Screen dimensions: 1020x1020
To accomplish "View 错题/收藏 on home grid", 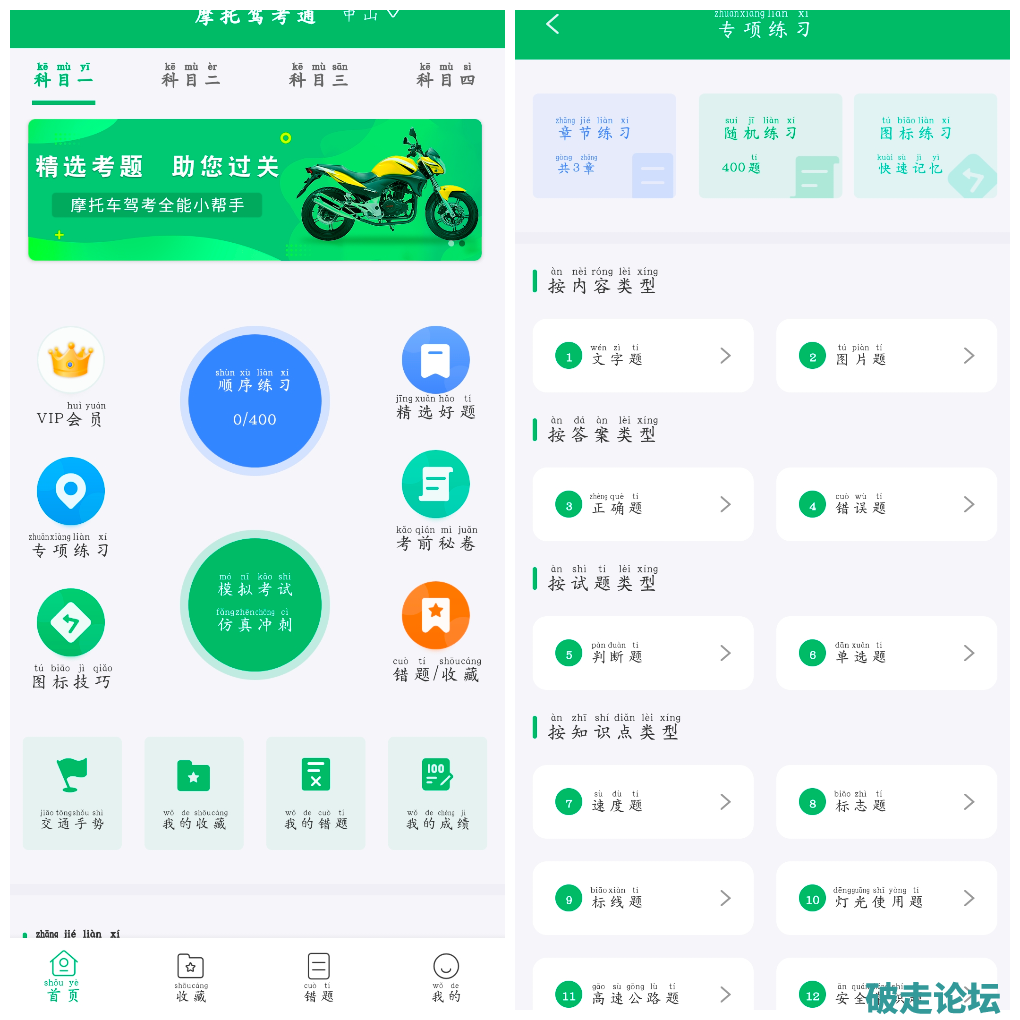I will [x=436, y=632].
